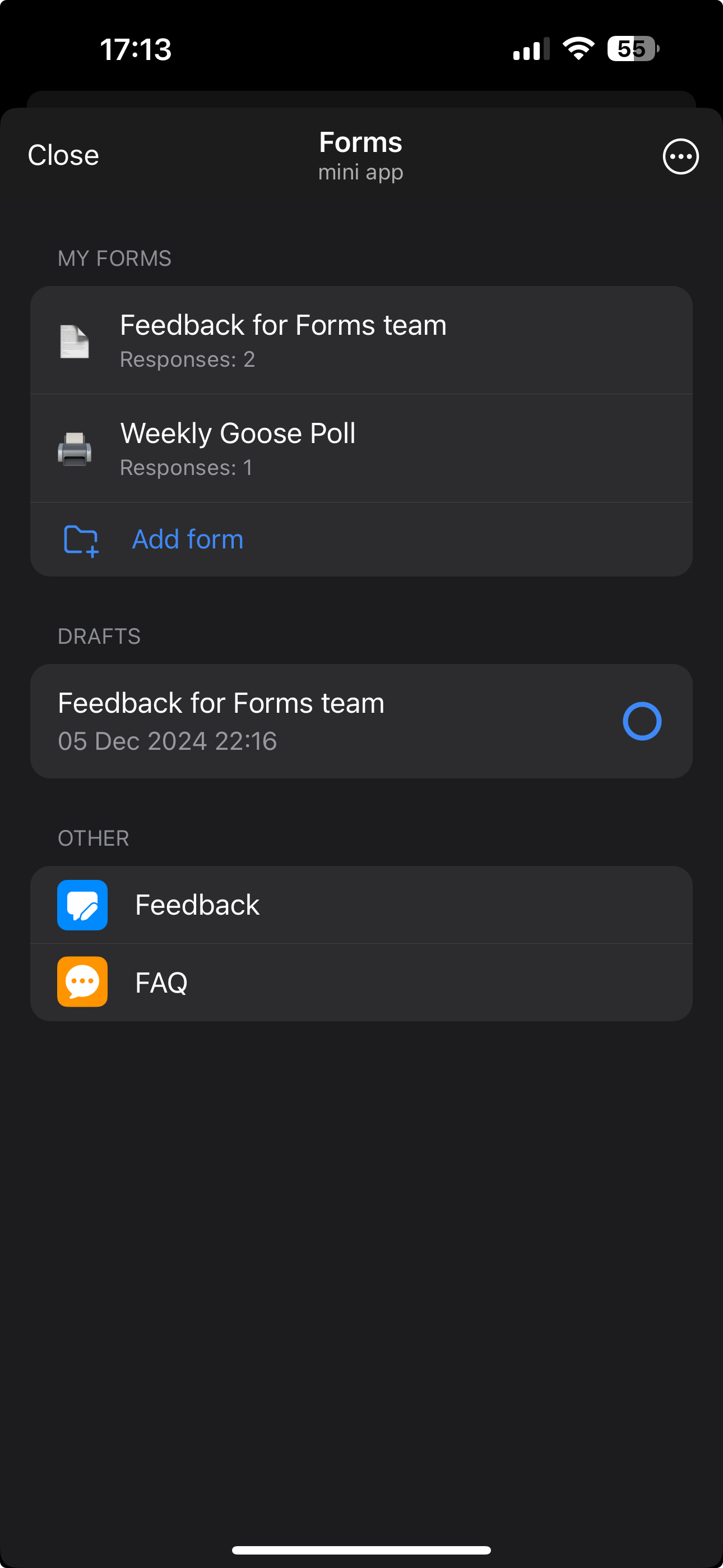Click the battery indicator showing 55

[632, 49]
